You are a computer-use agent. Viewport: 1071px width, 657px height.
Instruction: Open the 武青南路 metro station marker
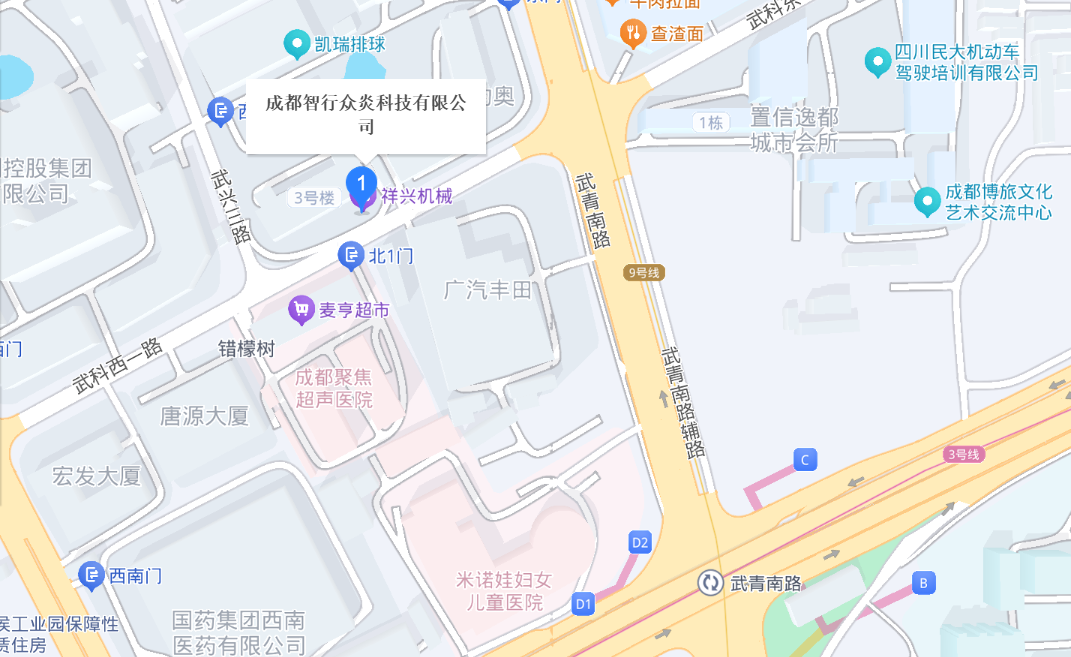pos(710,583)
